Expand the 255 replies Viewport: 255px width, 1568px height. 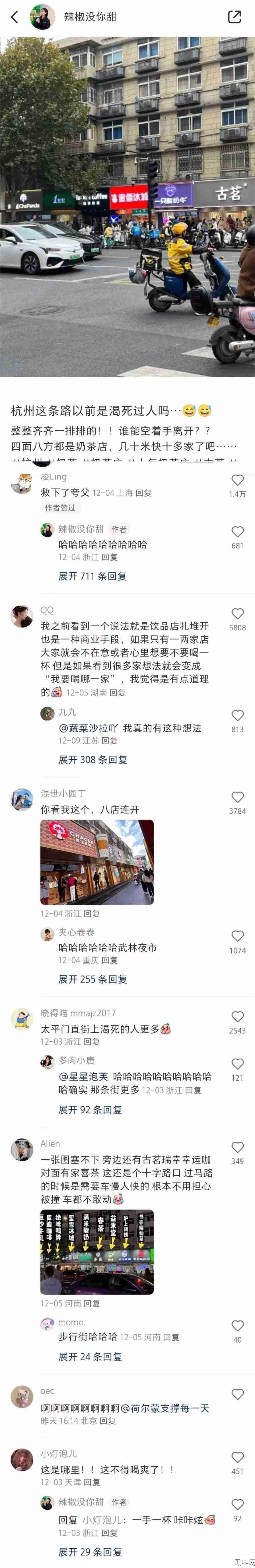pos(92,979)
